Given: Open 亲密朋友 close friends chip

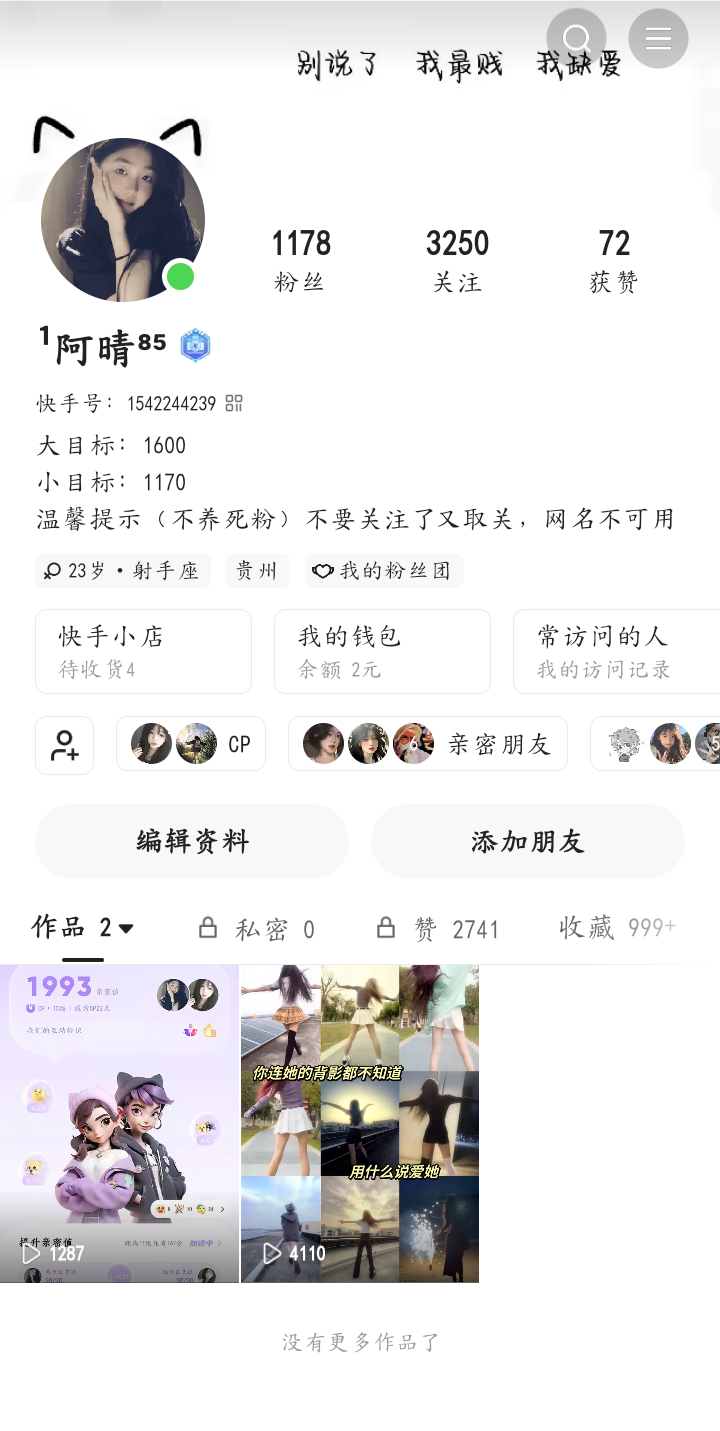Looking at the screenshot, I should (427, 744).
